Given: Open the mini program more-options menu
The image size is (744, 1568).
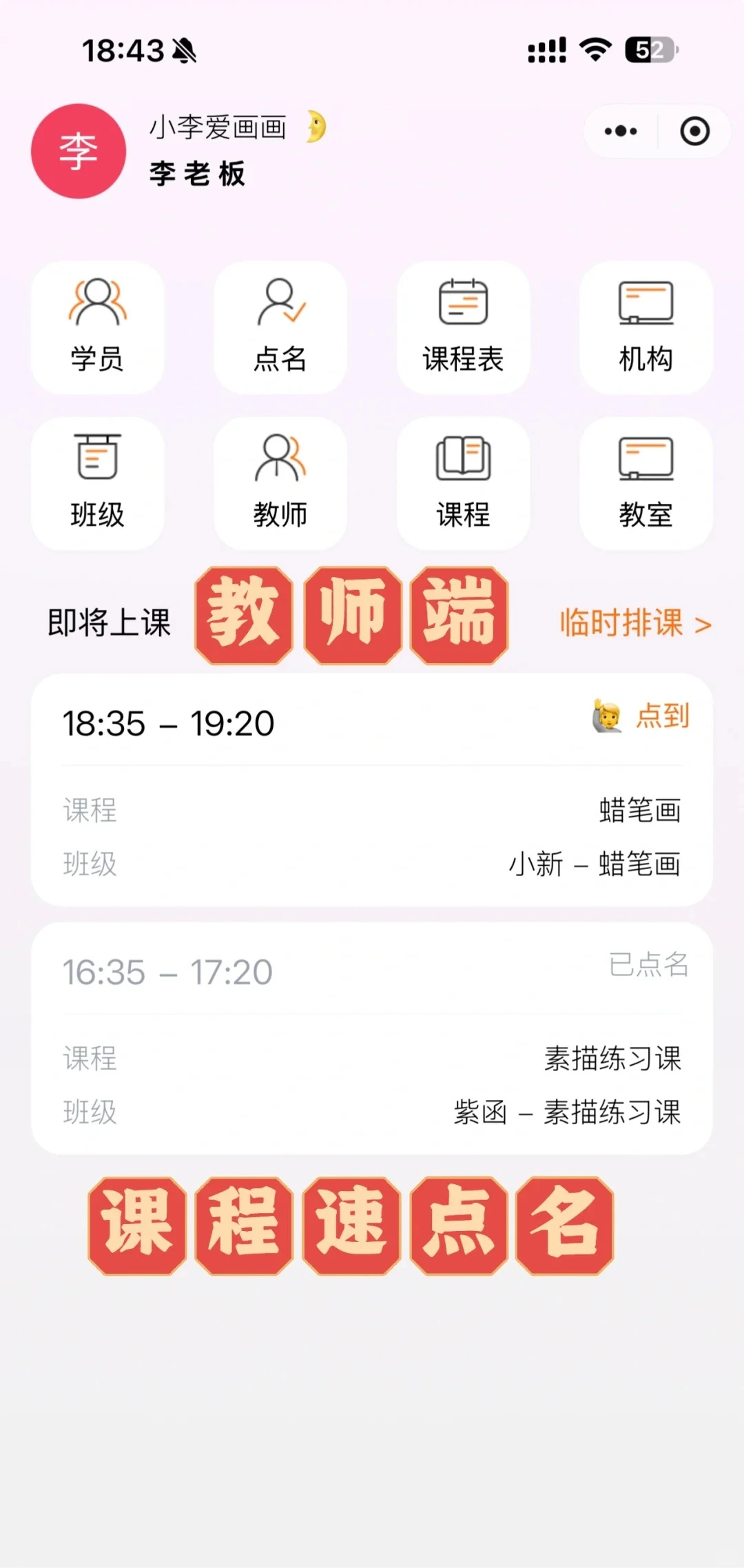Looking at the screenshot, I should [621, 131].
